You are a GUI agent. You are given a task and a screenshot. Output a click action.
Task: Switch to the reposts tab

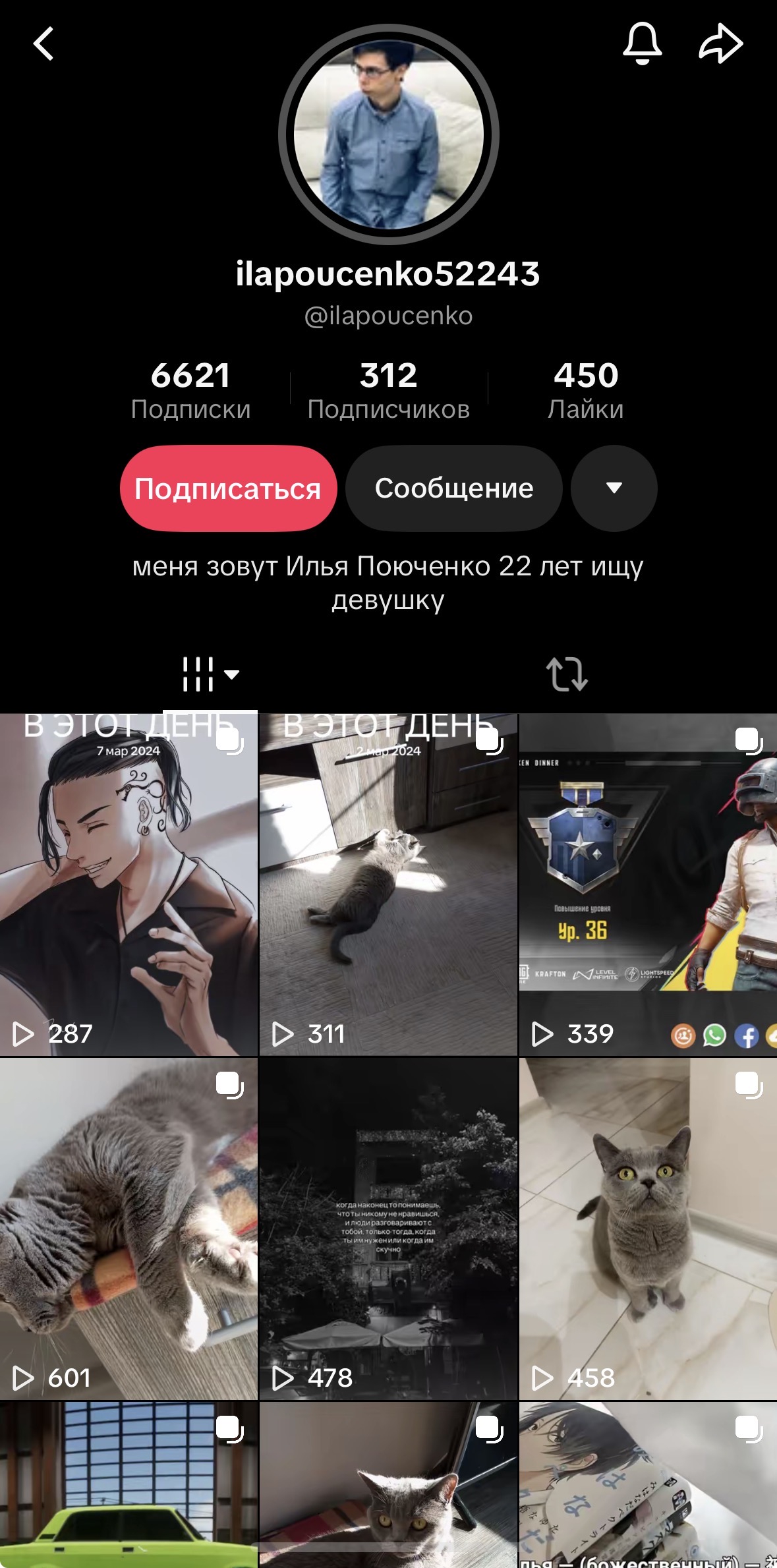567,674
